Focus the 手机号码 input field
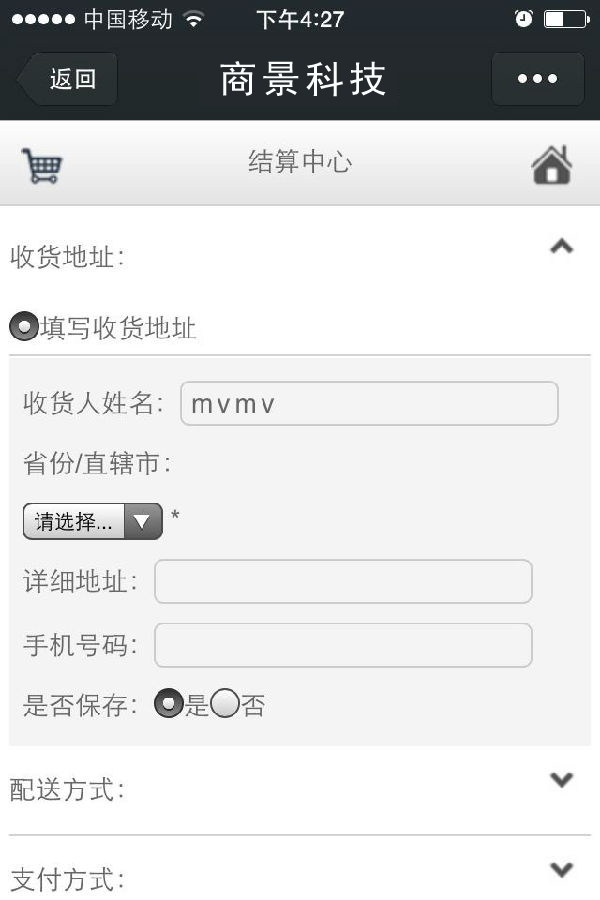 342,646
